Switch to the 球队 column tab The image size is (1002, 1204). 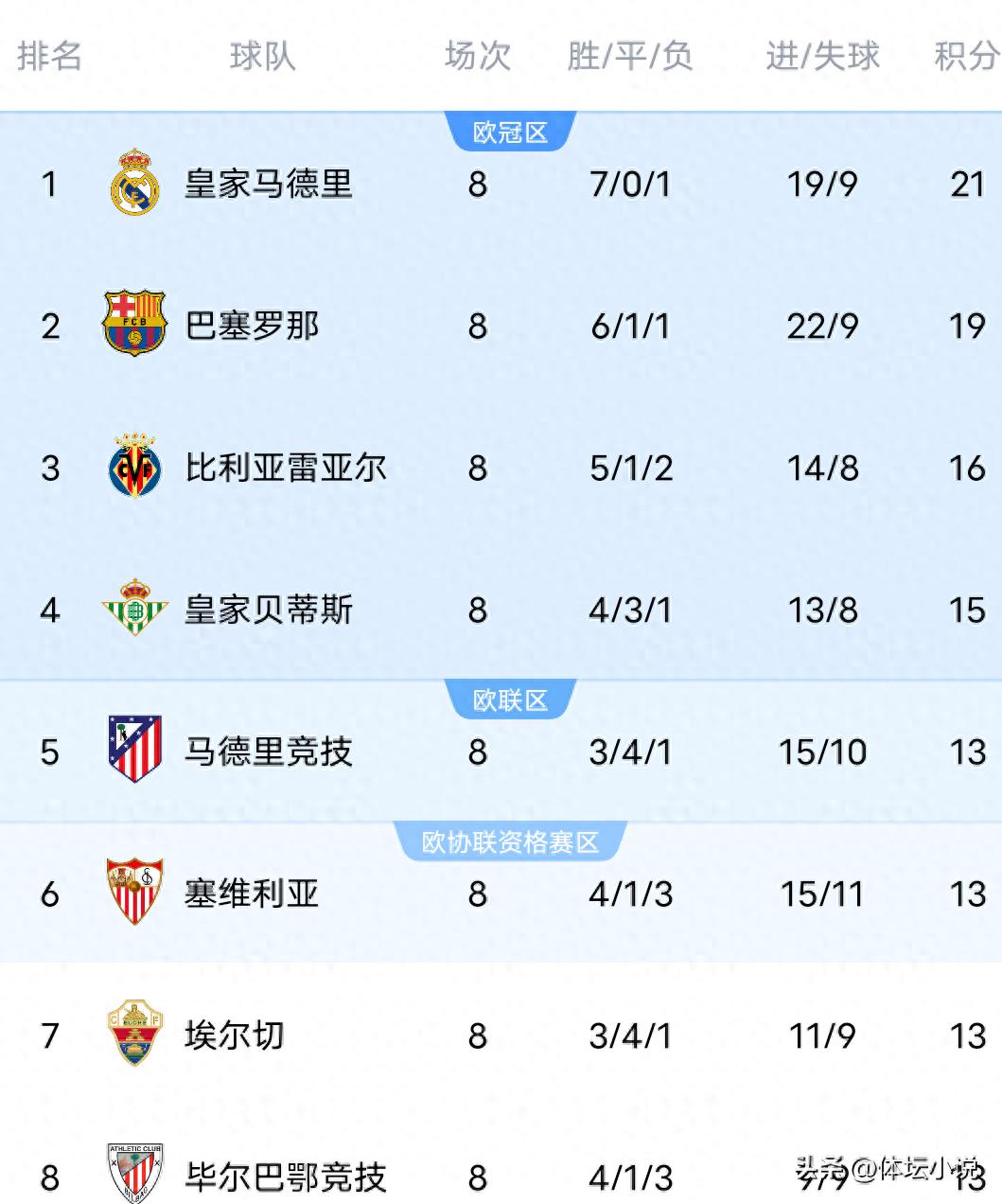[x=262, y=57]
